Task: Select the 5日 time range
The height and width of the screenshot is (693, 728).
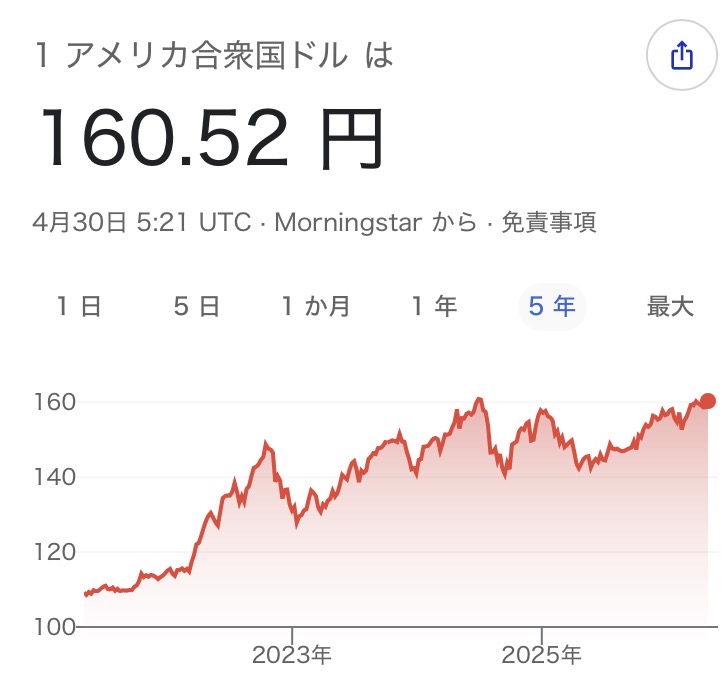Action: [196, 307]
